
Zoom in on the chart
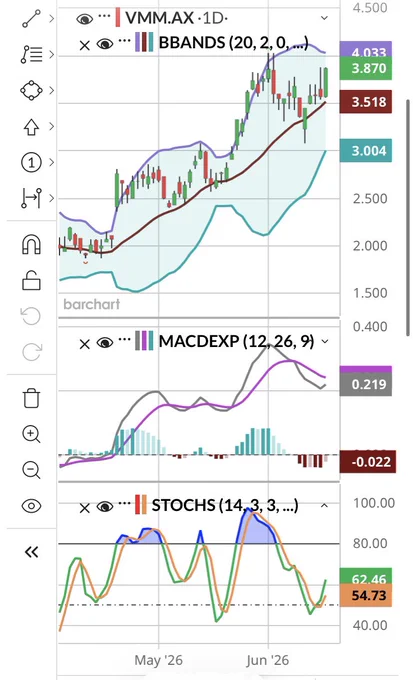pyautogui.click(x=31, y=434)
